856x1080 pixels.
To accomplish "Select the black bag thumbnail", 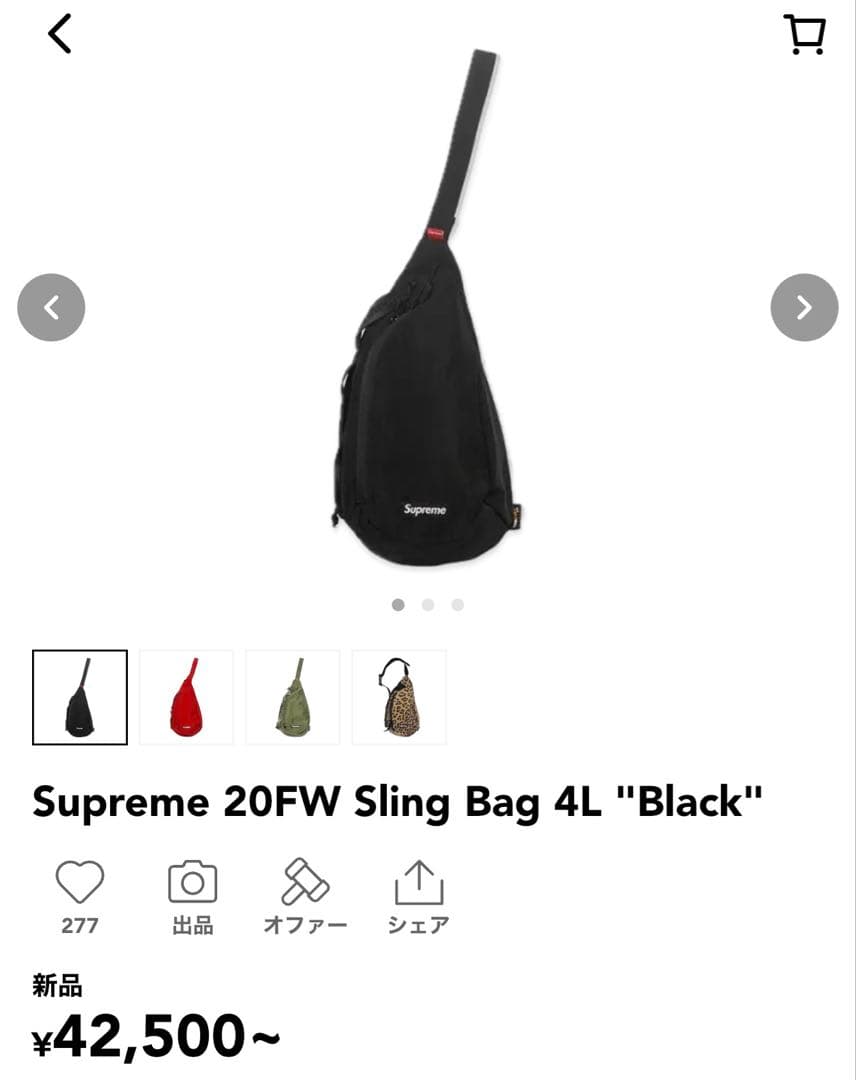I will tap(81, 697).
